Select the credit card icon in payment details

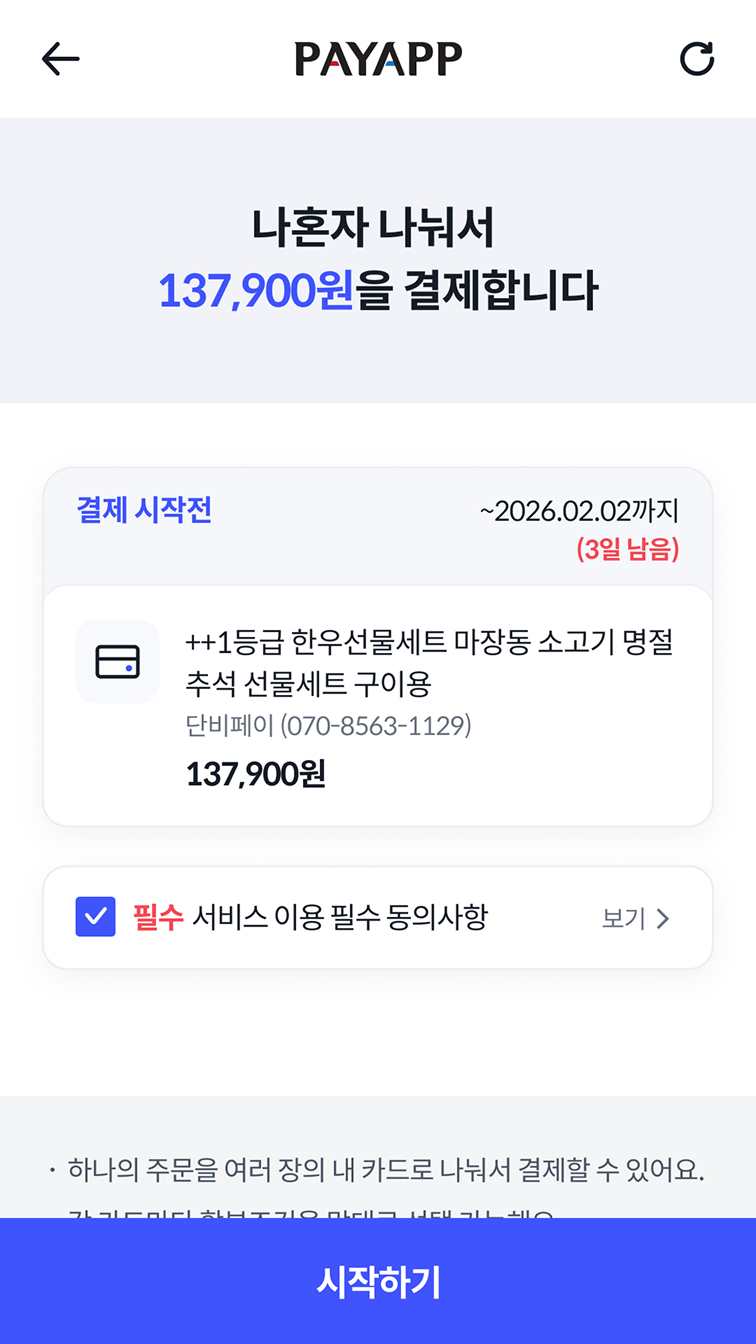[x=117, y=662]
